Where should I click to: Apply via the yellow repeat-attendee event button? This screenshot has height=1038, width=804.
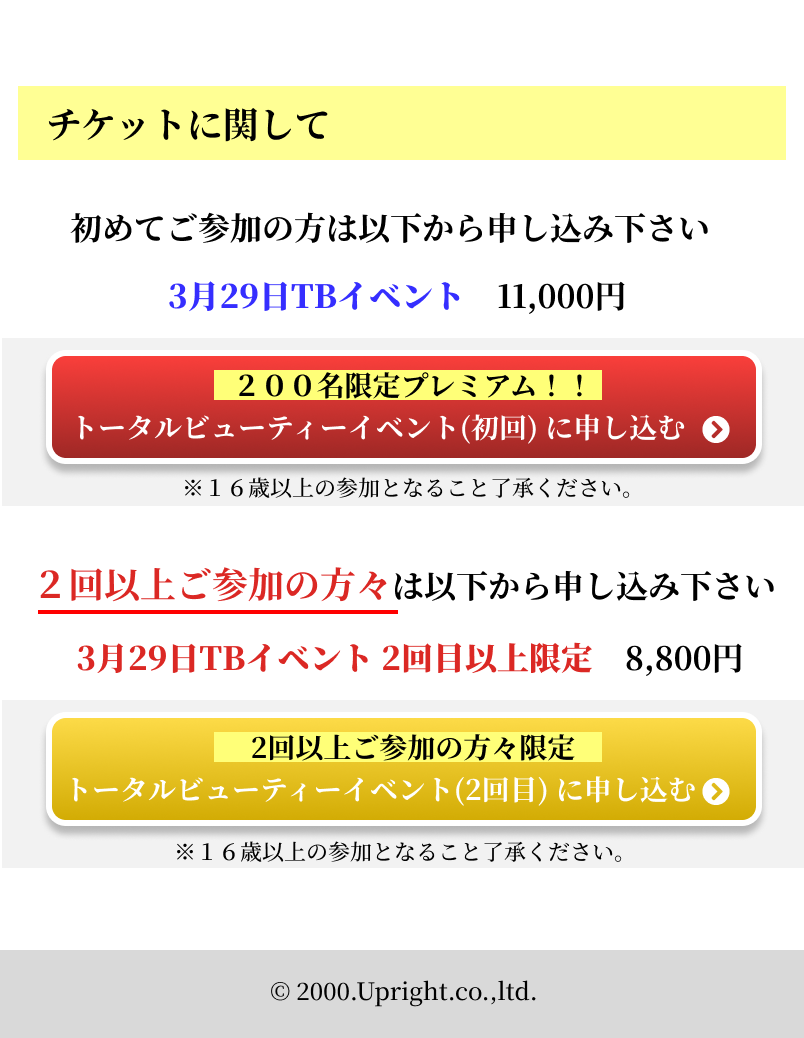coord(403,769)
